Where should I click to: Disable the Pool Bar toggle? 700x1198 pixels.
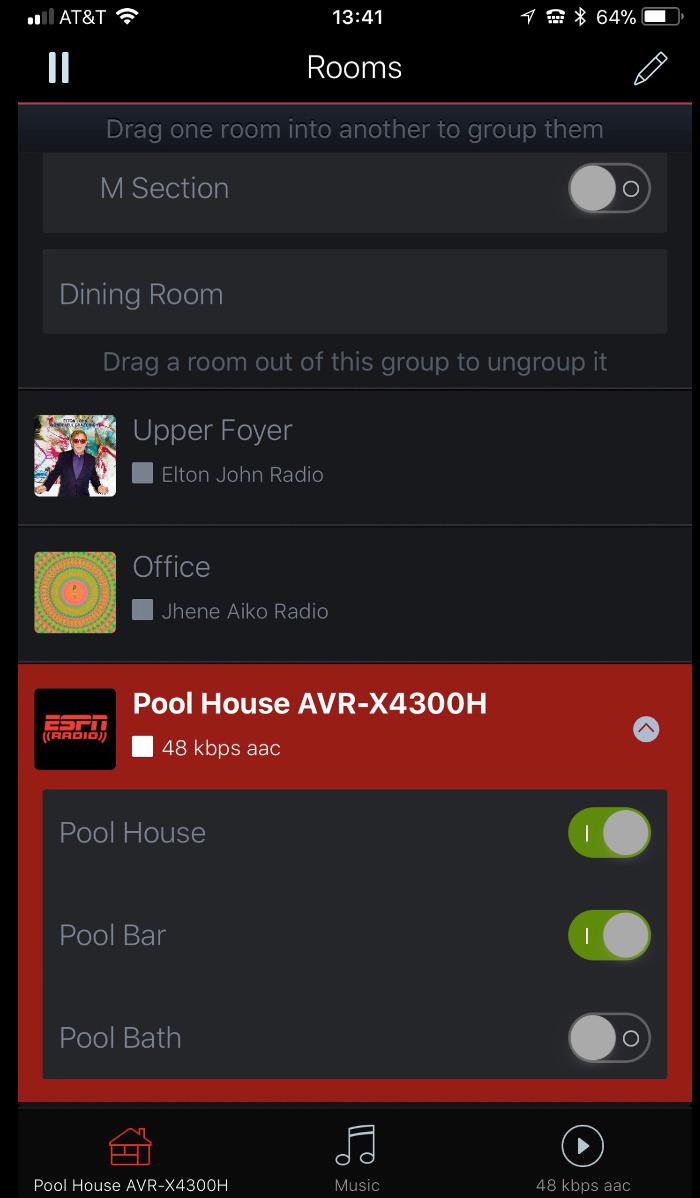click(609, 935)
